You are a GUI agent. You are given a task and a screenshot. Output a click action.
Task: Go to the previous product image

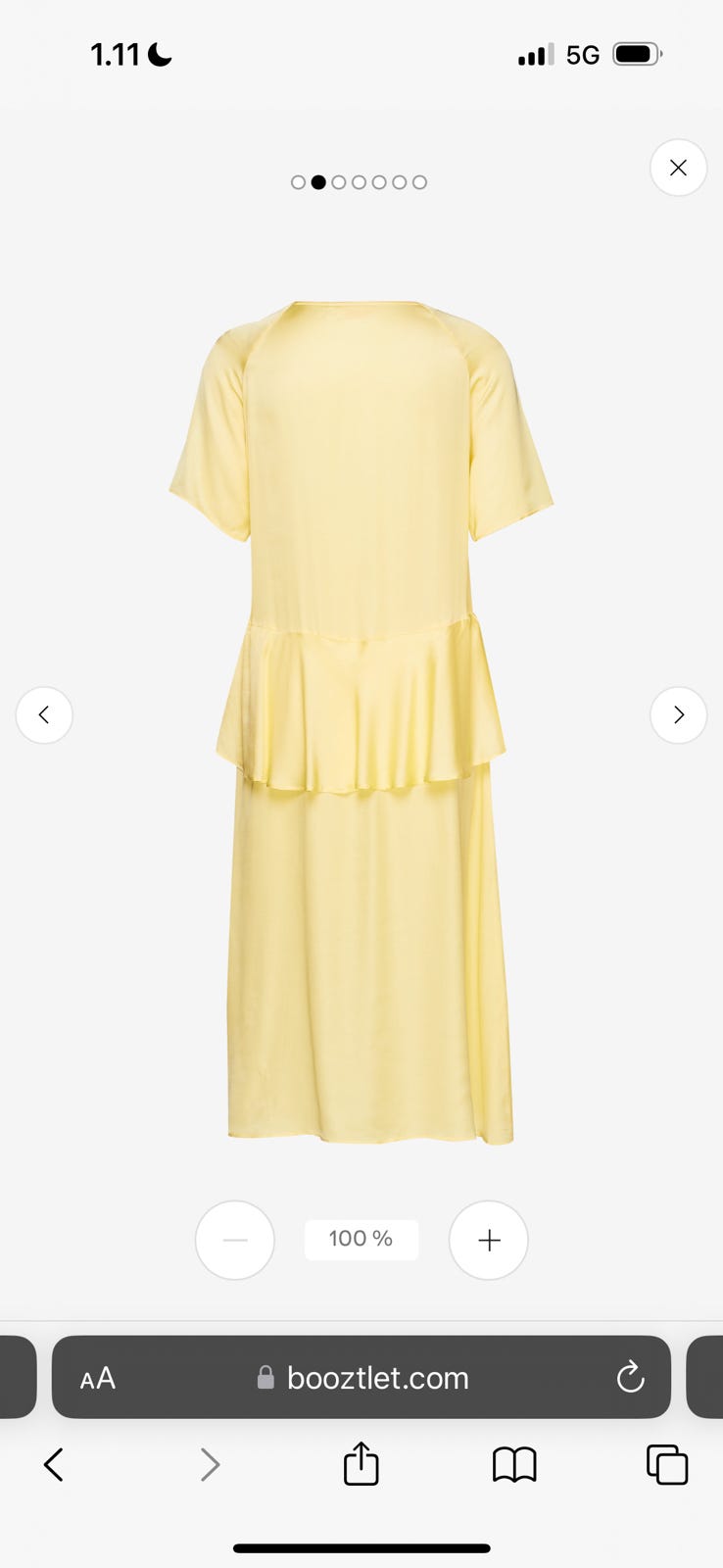pos(44,715)
